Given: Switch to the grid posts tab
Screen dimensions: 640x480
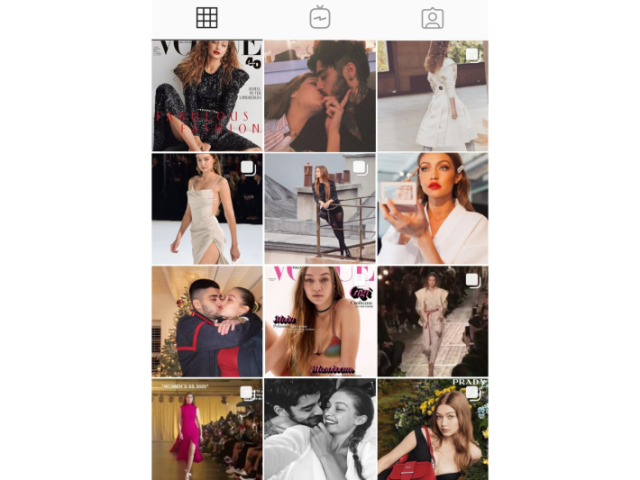Looking at the screenshot, I should coord(207,18).
